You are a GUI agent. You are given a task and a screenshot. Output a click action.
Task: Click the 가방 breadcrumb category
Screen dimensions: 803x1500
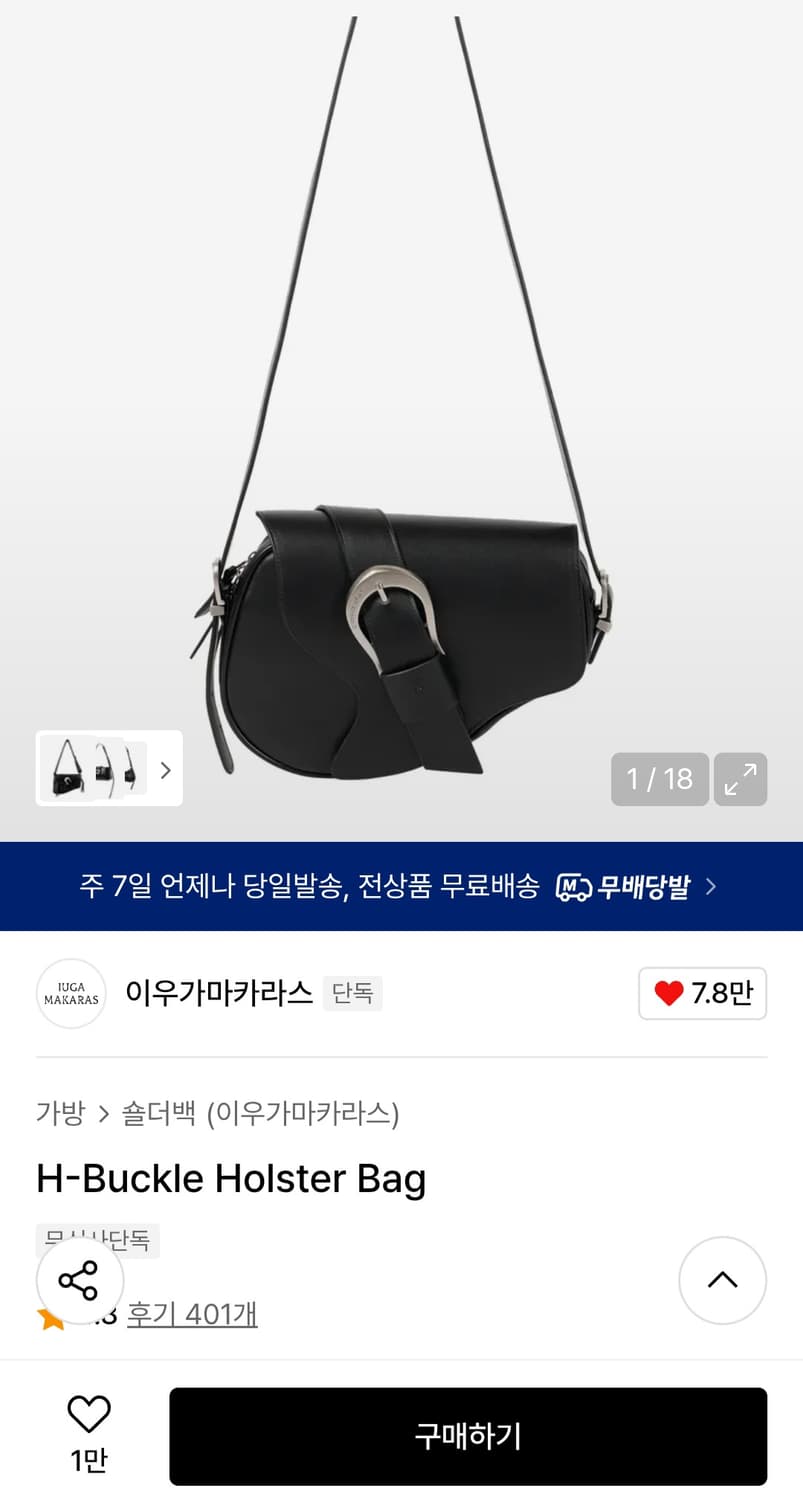click(60, 1114)
